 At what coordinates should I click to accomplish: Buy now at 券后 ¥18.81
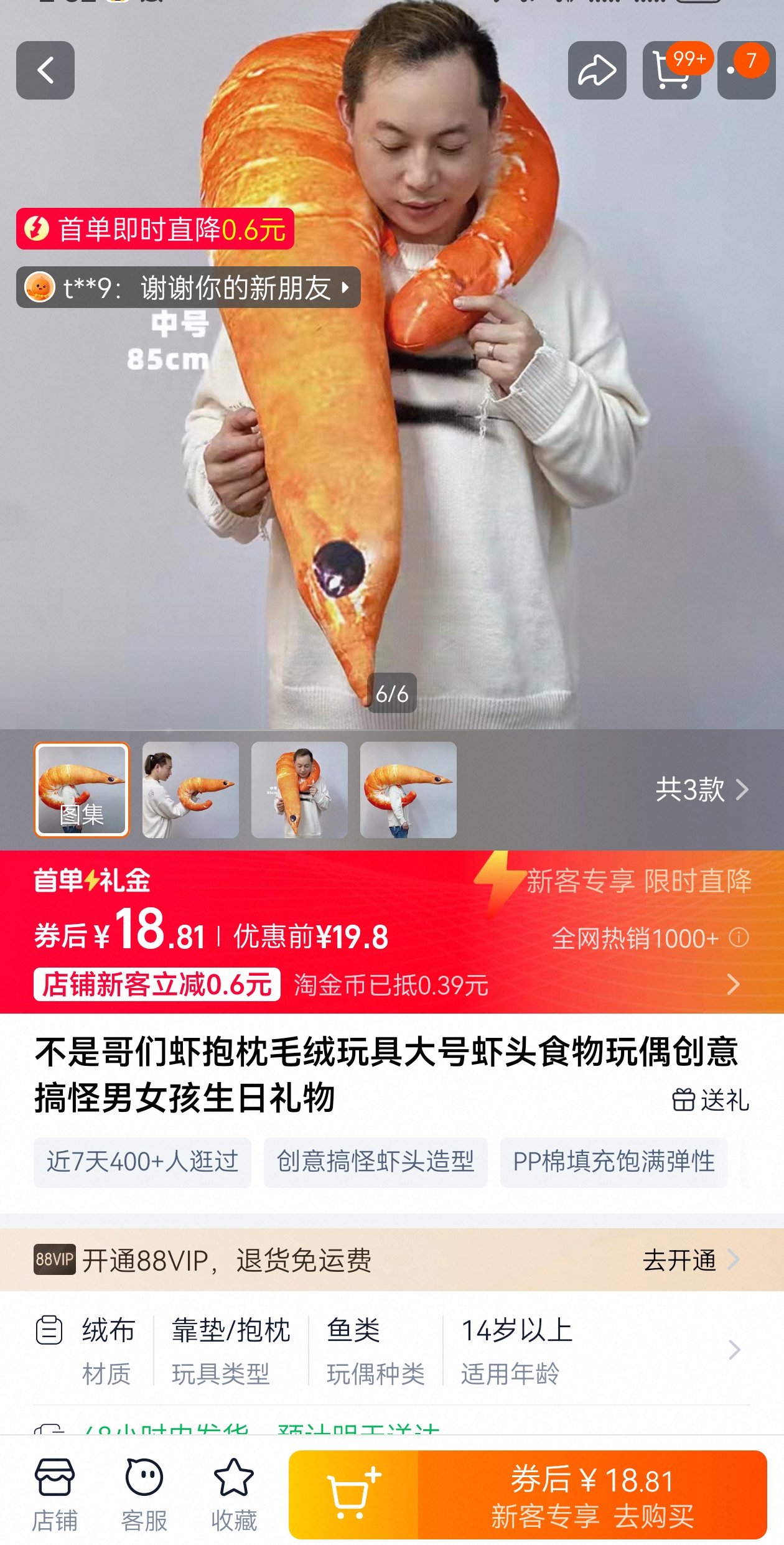pos(592,1495)
